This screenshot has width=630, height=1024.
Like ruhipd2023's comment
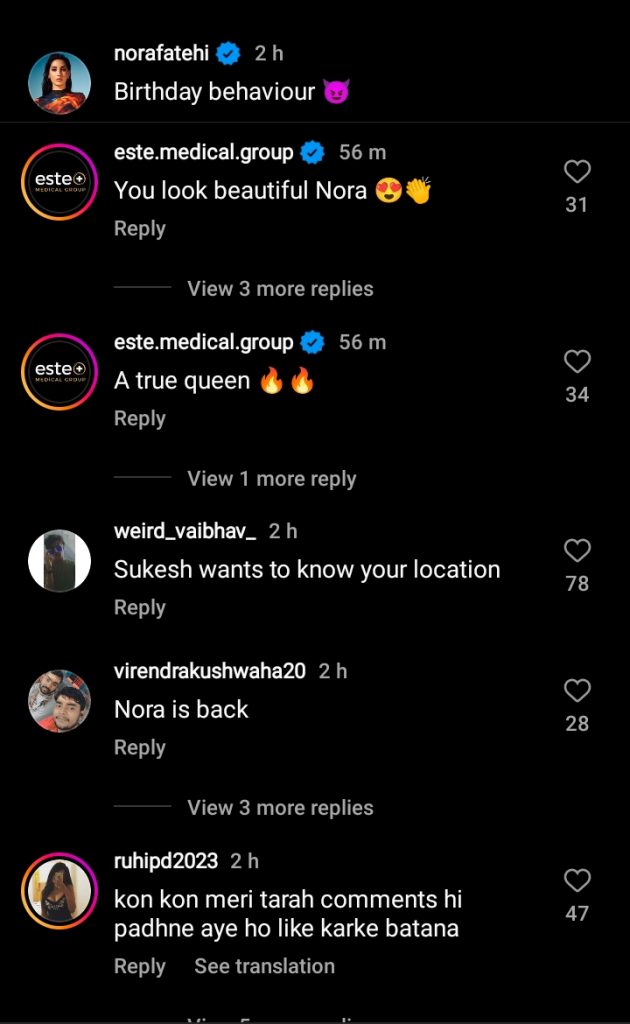577,881
